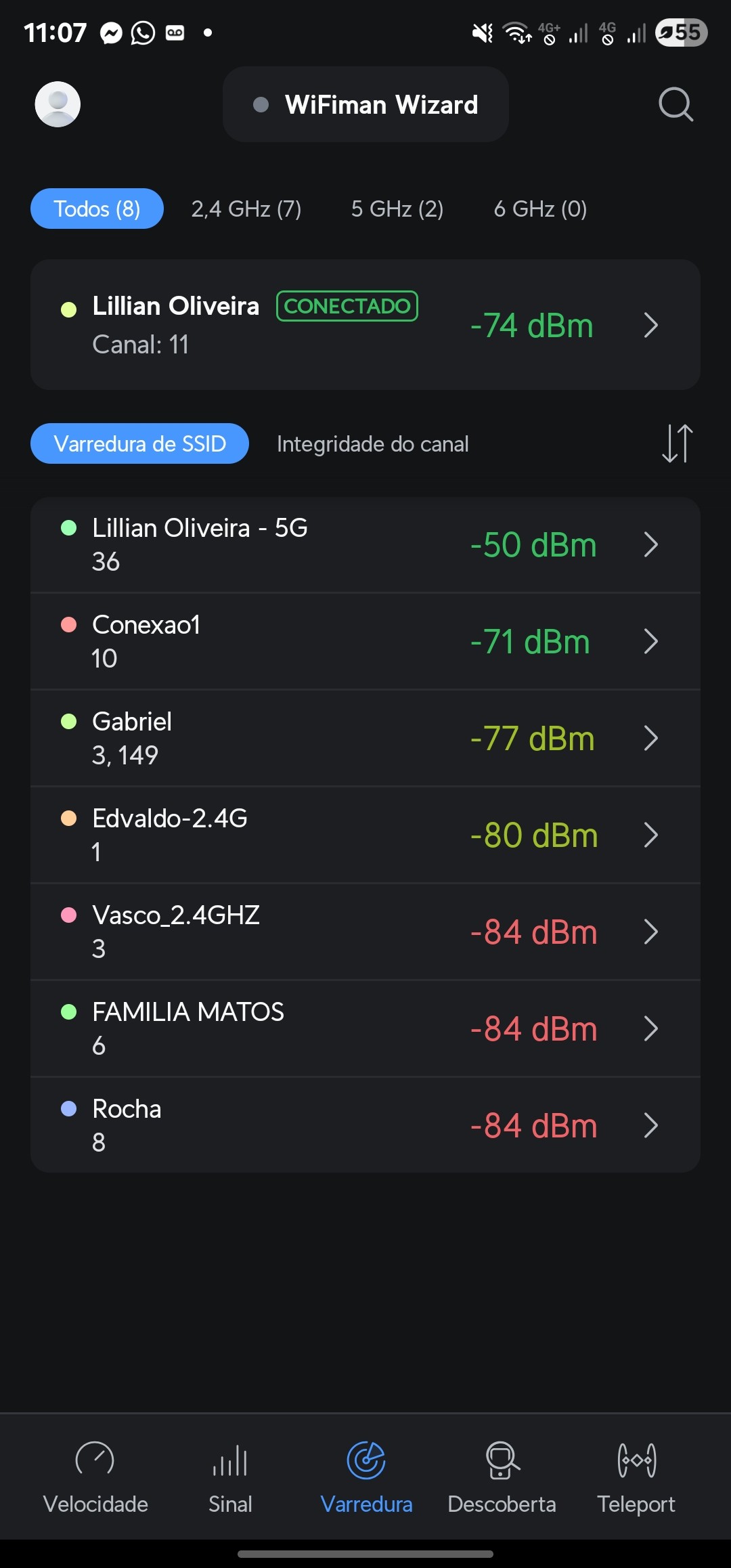View the Rocha network
The height and width of the screenshot is (1568, 731).
pos(365,1126)
